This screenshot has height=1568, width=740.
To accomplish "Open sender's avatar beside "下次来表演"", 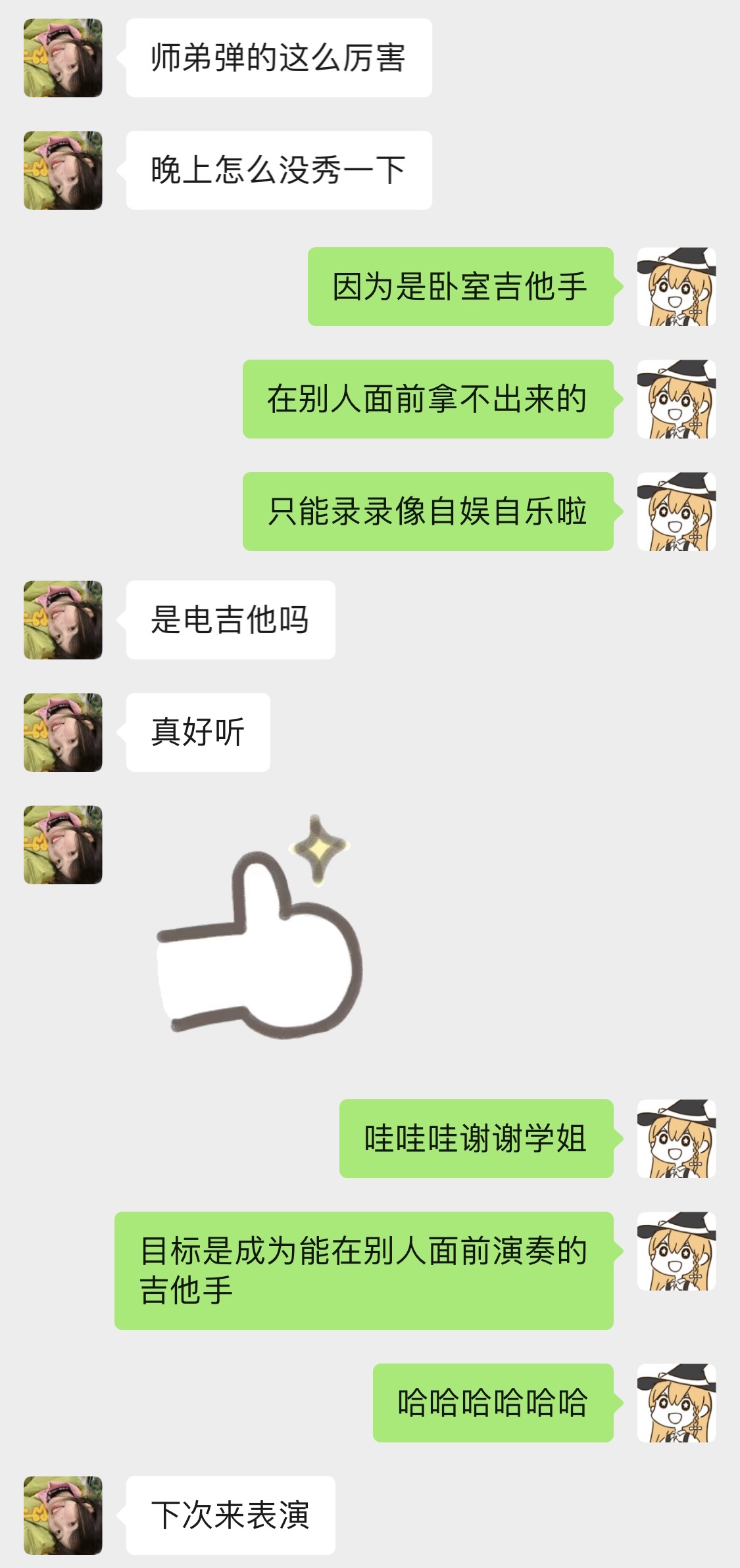I will [63, 1515].
